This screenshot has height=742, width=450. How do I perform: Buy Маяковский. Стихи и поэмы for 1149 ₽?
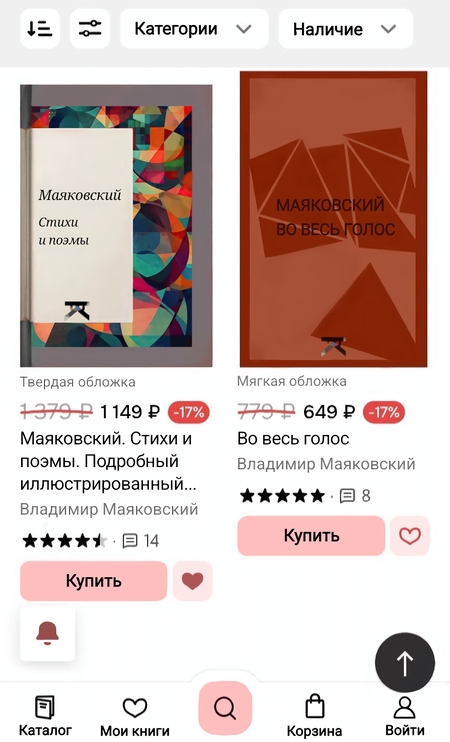[x=94, y=581]
